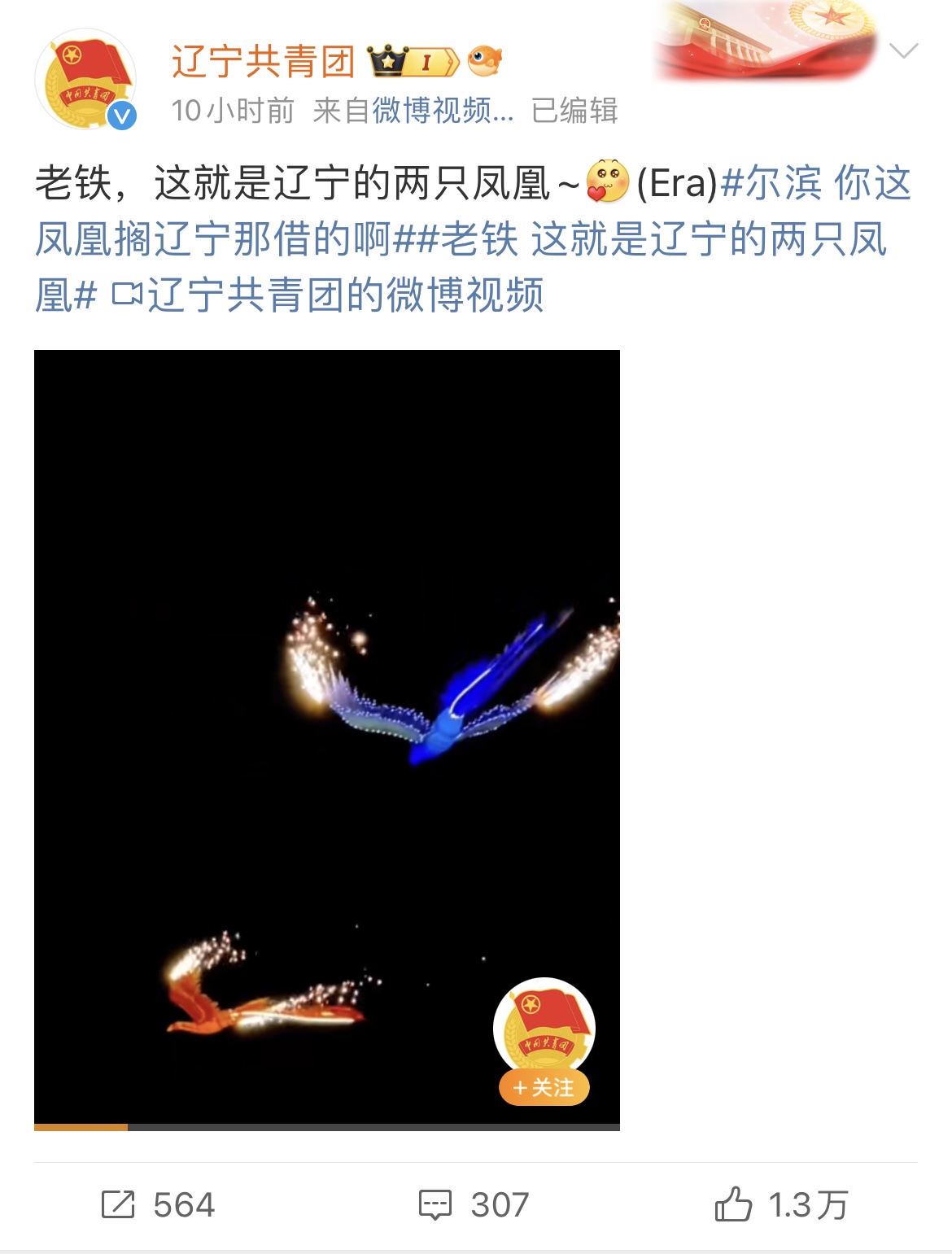Like this post with 1.3万 likes
The image size is (952, 1254).
781,1205
